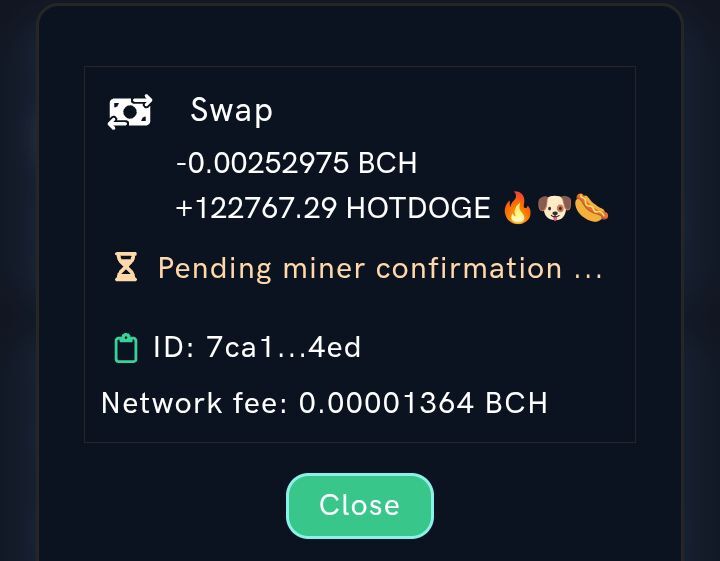Copy transaction ID with the clipboard icon
Image resolution: width=720 pixels, height=561 pixels.
coord(126,348)
